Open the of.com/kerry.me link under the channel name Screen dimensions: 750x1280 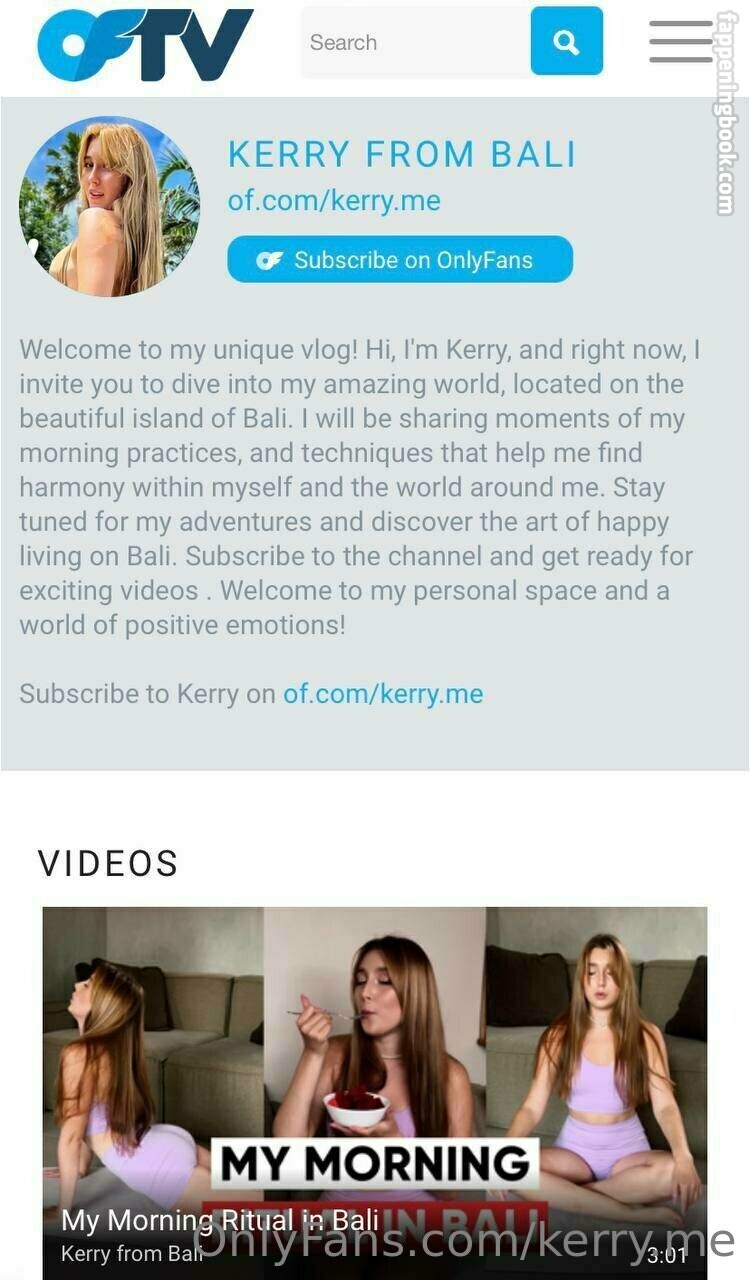[334, 200]
